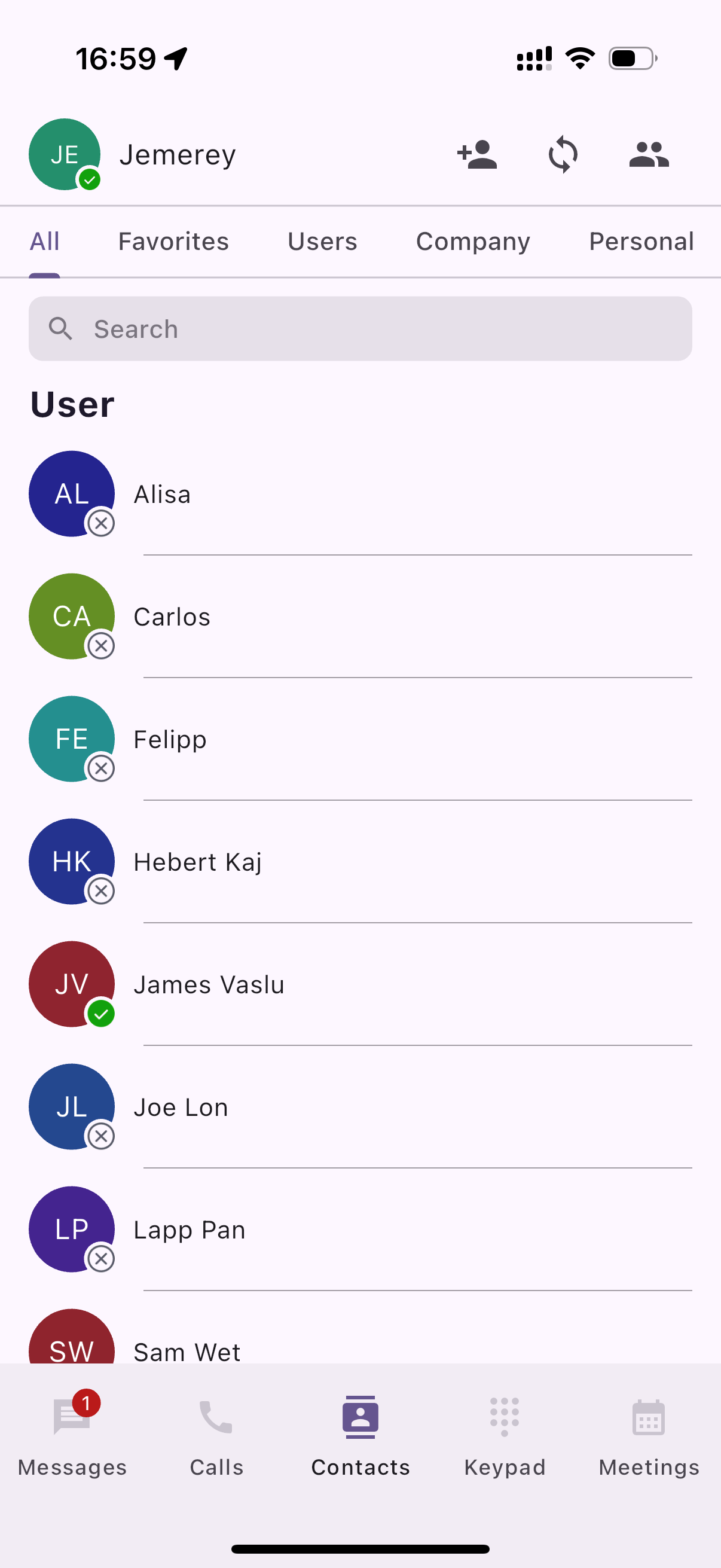Tap the add contact icon
The height and width of the screenshot is (1568, 721).
477,155
